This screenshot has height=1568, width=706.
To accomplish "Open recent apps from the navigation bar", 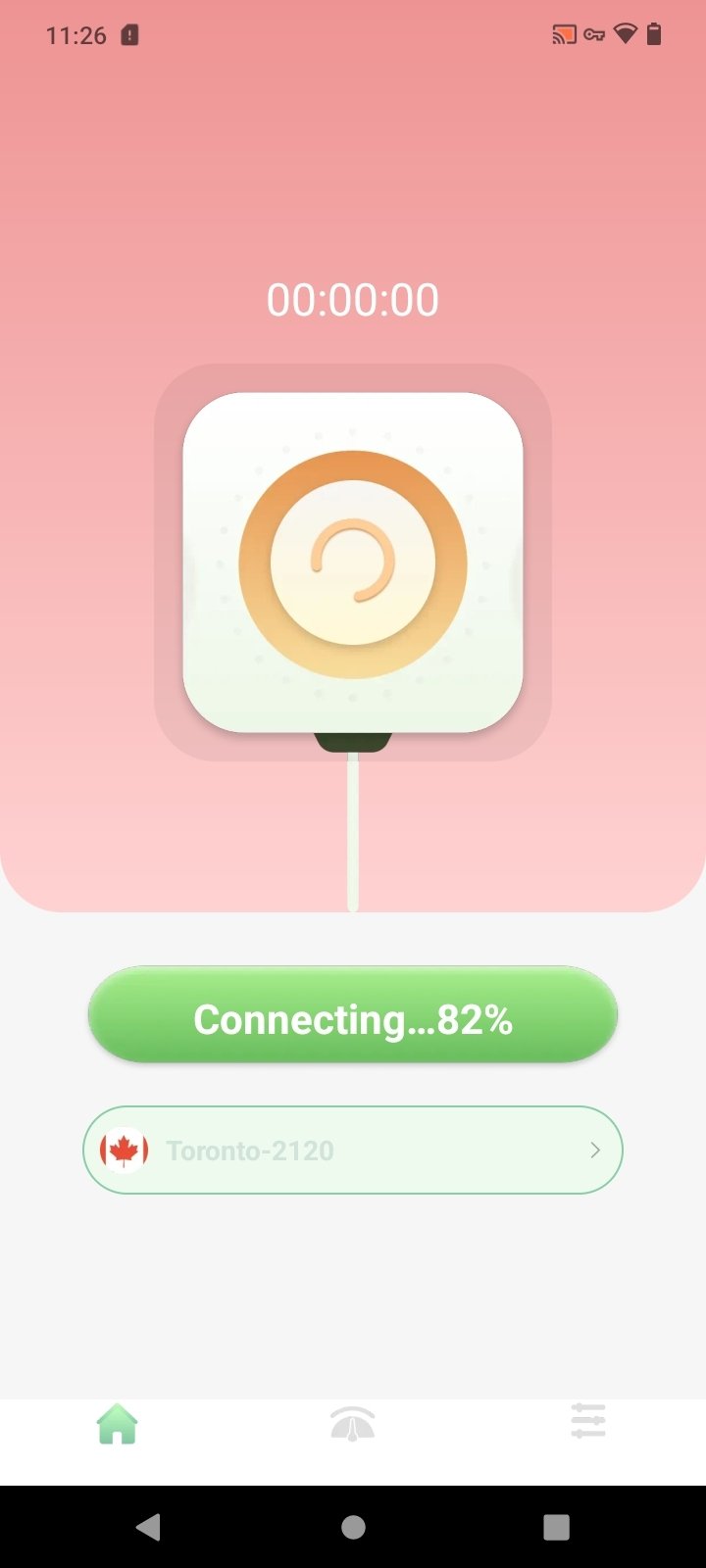I will [x=556, y=1527].
